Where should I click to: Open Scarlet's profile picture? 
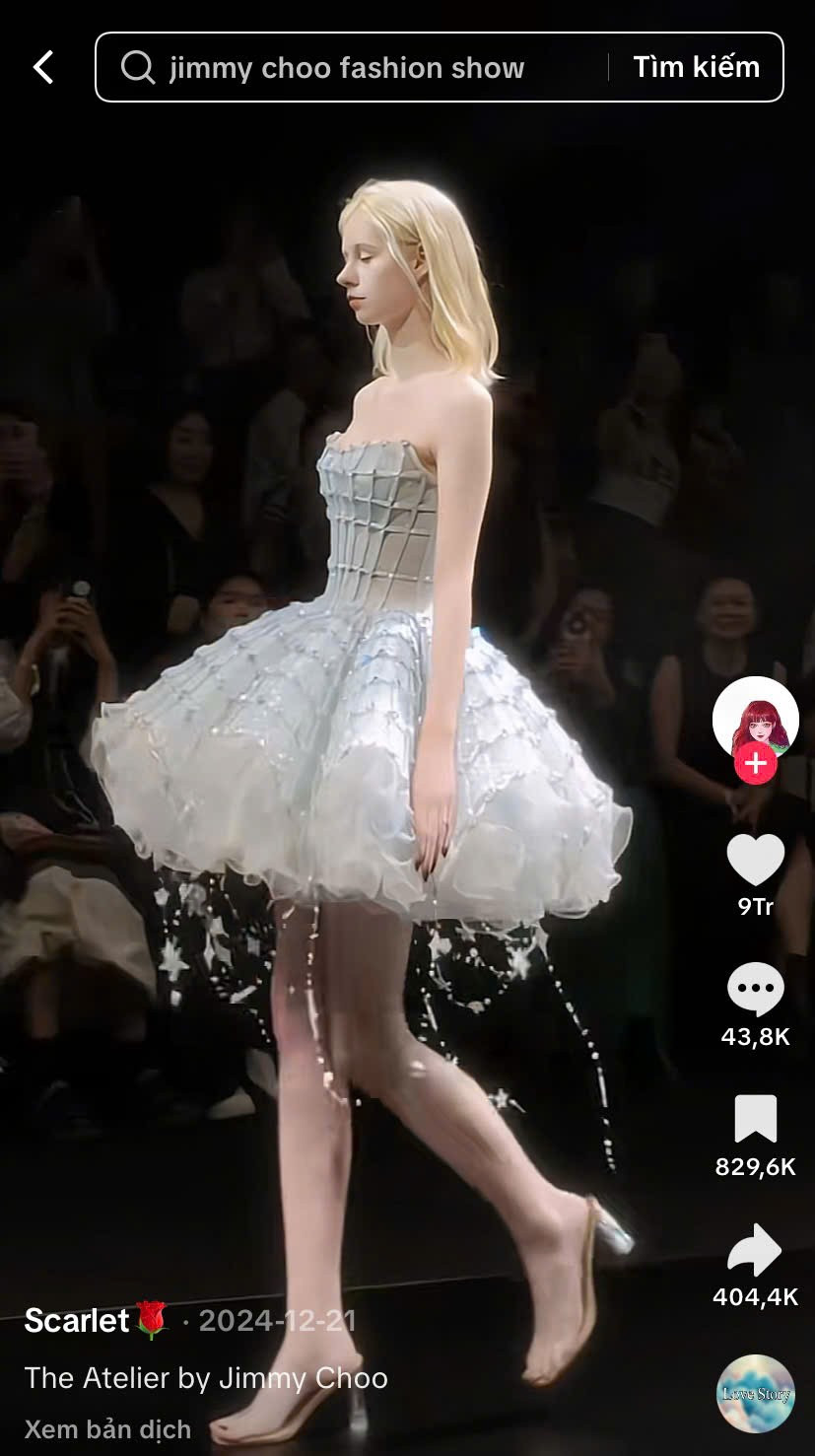tap(755, 718)
